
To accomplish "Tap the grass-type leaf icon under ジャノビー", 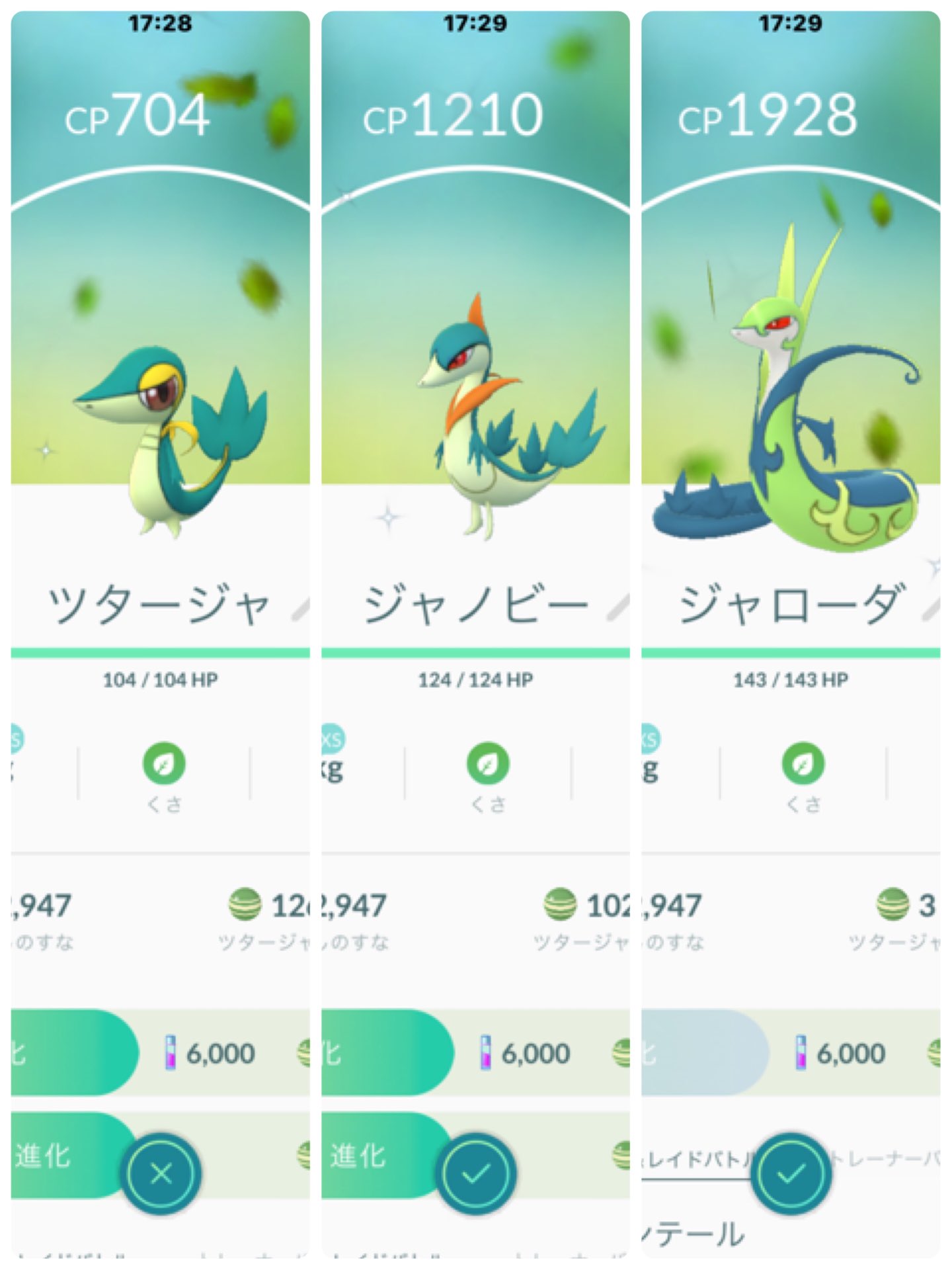I will [489, 764].
